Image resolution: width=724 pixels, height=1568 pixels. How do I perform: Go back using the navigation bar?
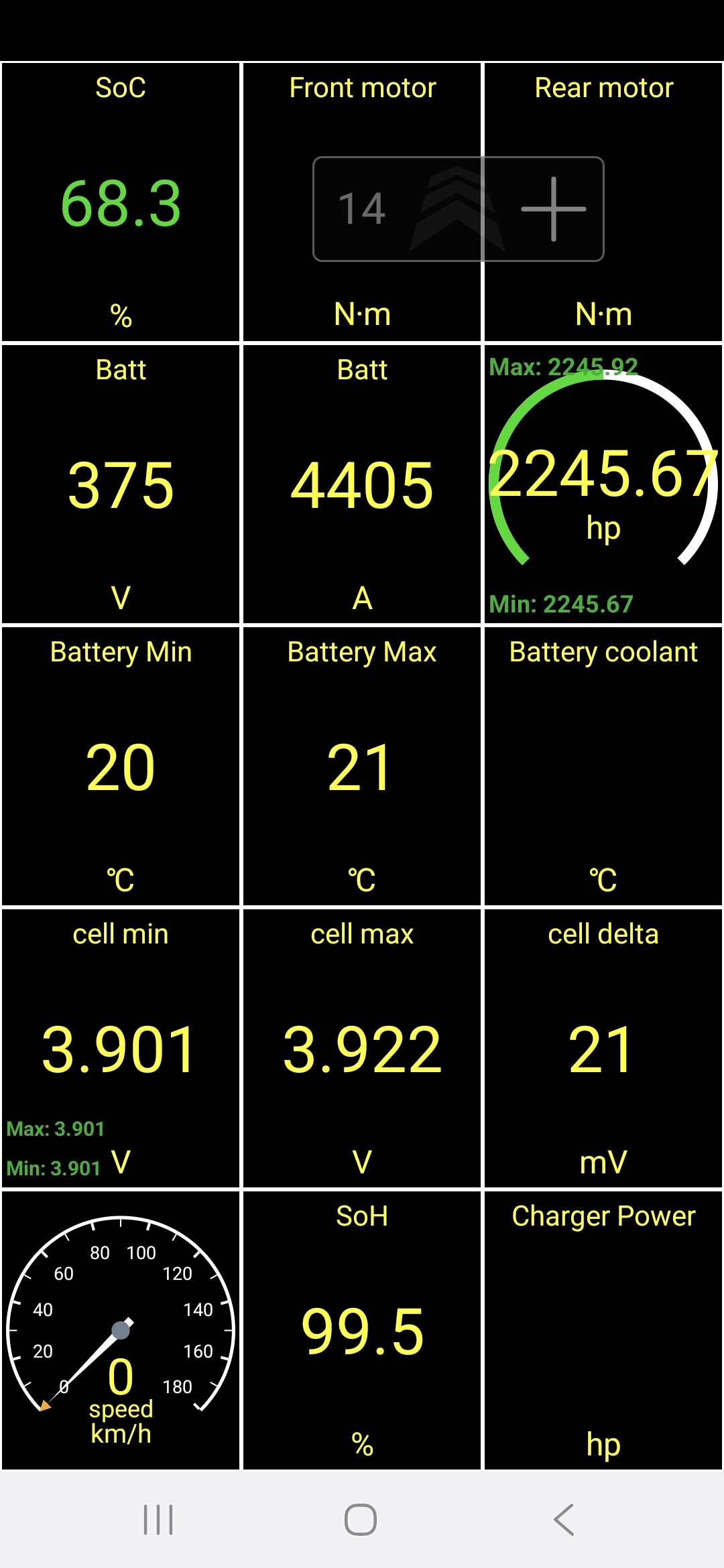point(564,1519)
